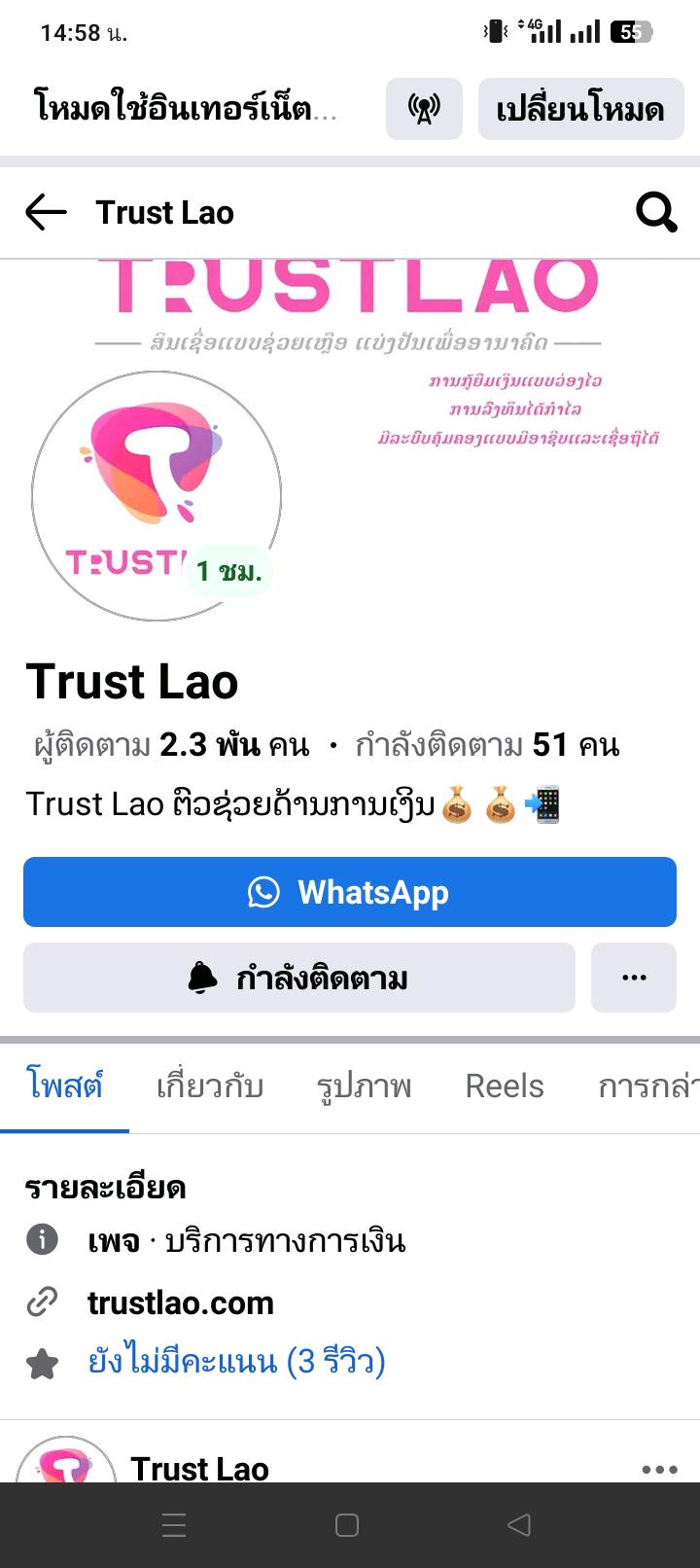Switch to the เกี่ยวกับ tab
Screen dimensions: 700x1568
point(210,1086)
